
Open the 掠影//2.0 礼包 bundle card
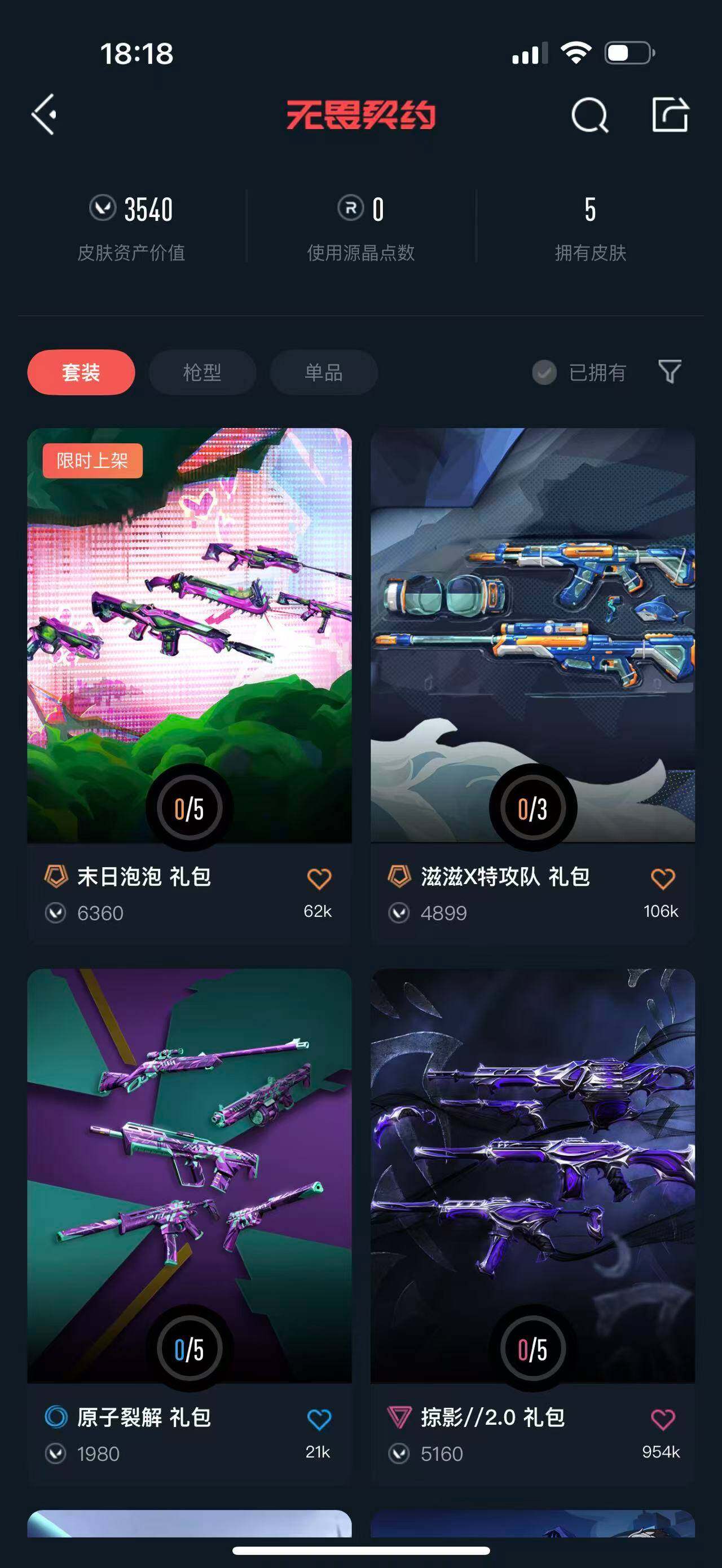532,1226
